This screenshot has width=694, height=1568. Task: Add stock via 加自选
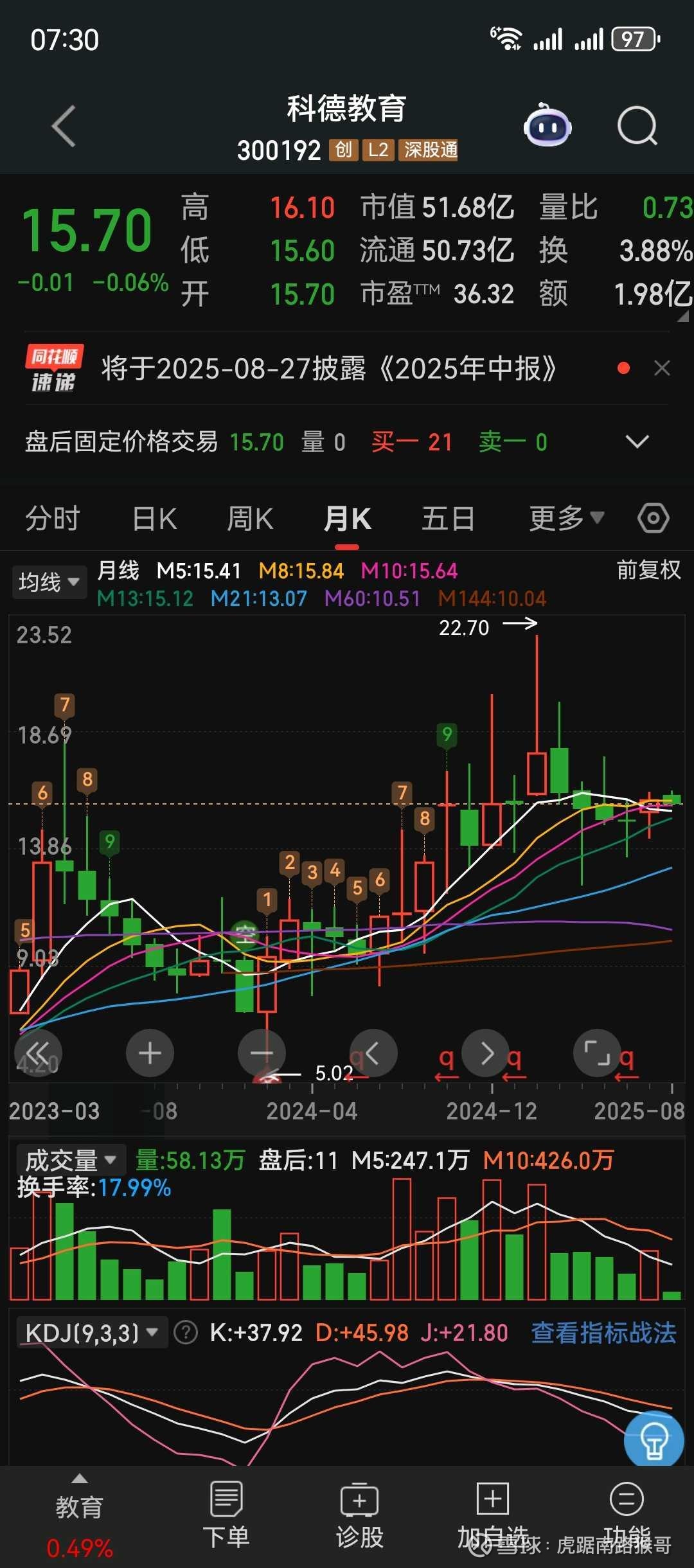click(x=493, y=1515)
